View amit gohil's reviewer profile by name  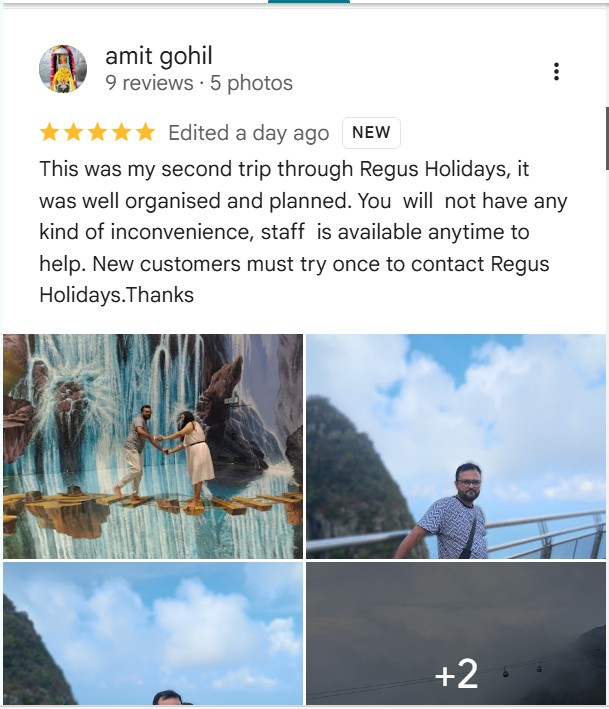[x=159, y=56]
